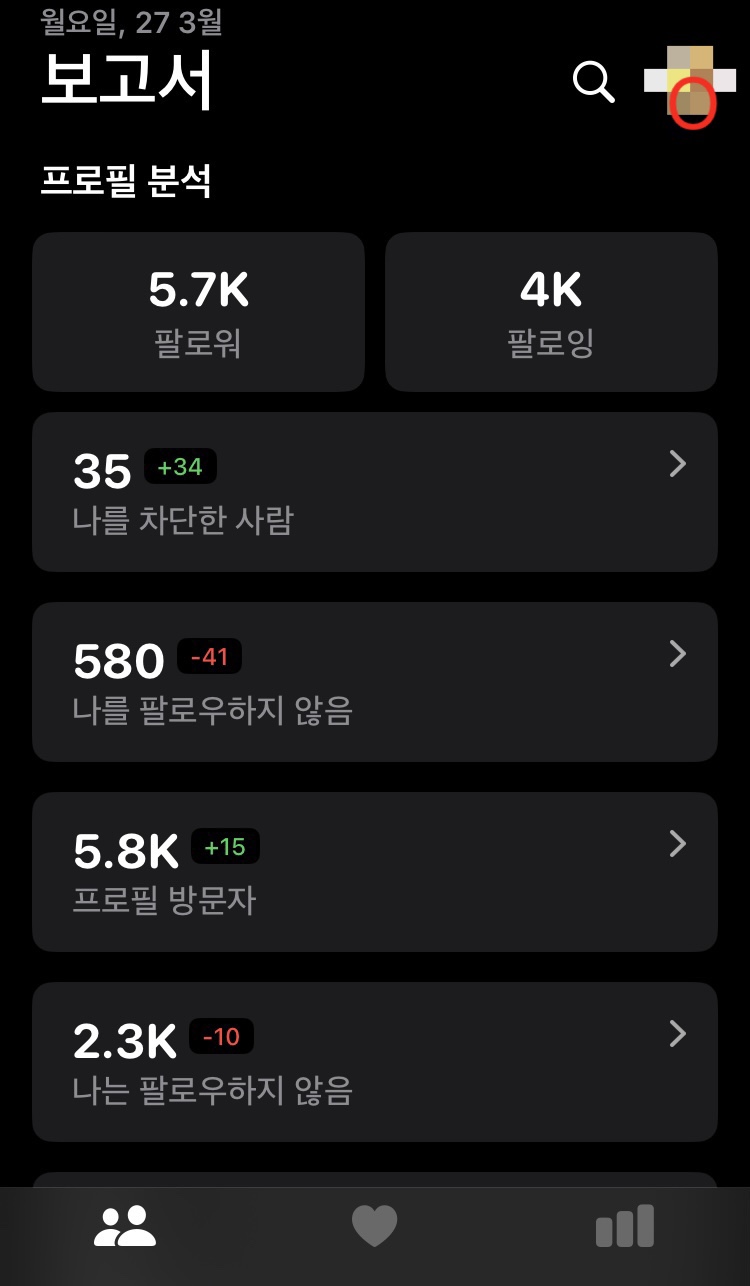View 나를 차단한 사람 list
This screenshot has height=1286, width=750.
[375, 492]
